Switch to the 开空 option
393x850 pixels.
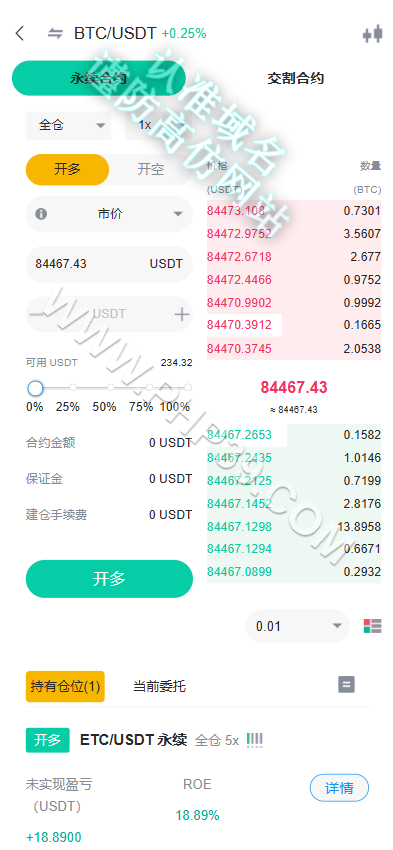(151, 170)
